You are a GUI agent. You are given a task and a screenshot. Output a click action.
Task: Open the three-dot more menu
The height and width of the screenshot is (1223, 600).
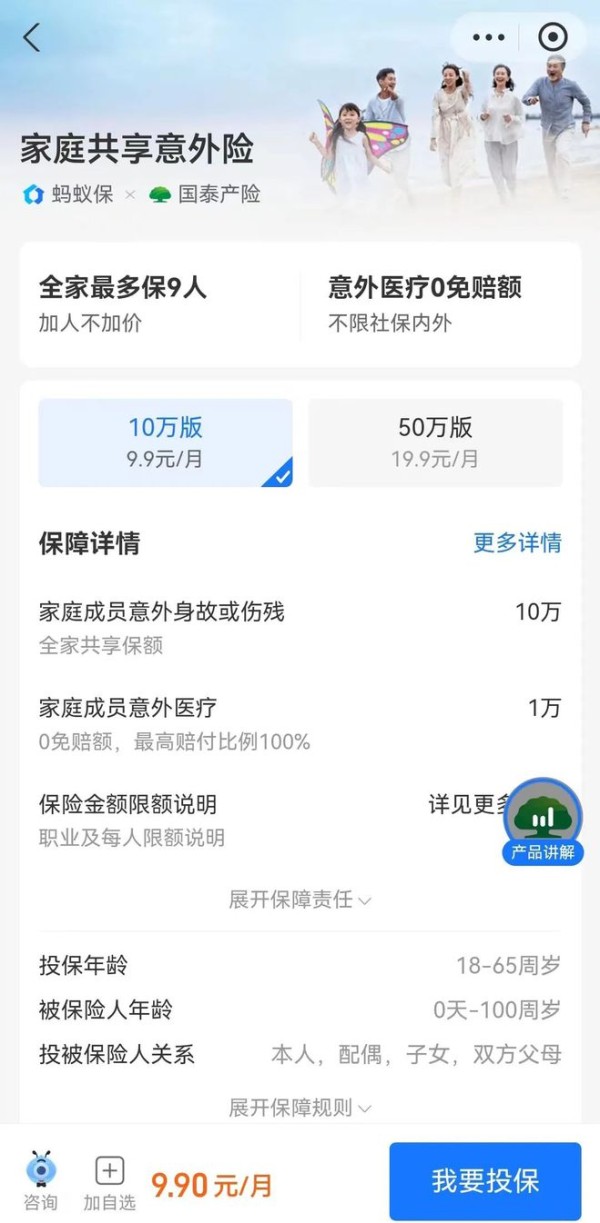488,38
